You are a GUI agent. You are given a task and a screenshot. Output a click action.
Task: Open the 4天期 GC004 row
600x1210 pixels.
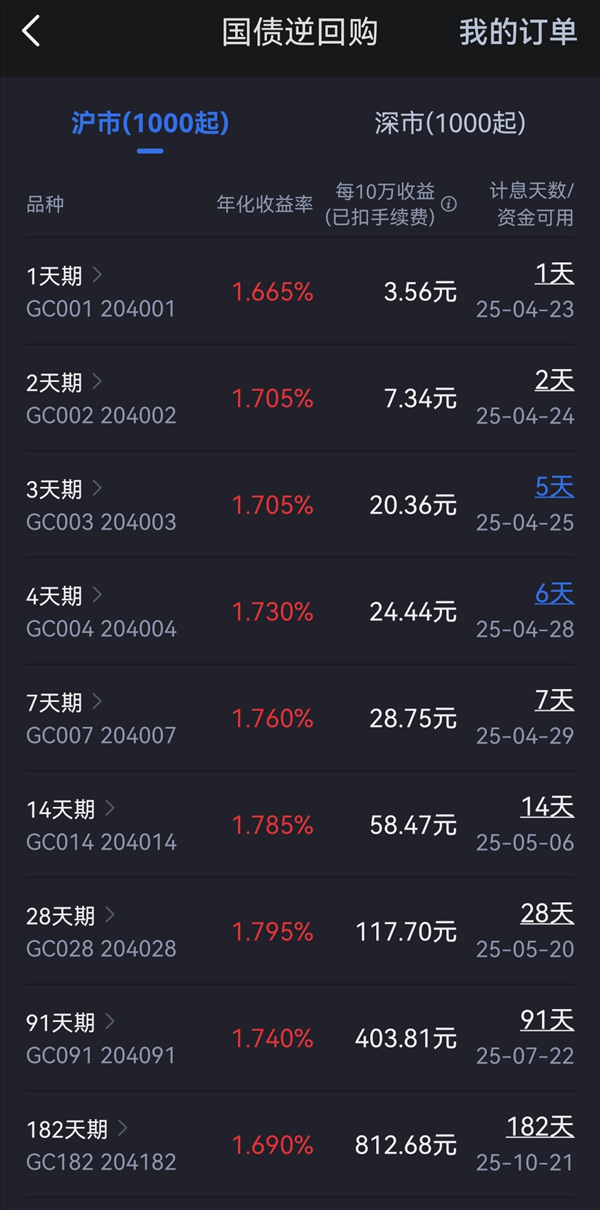coord(300,611)
